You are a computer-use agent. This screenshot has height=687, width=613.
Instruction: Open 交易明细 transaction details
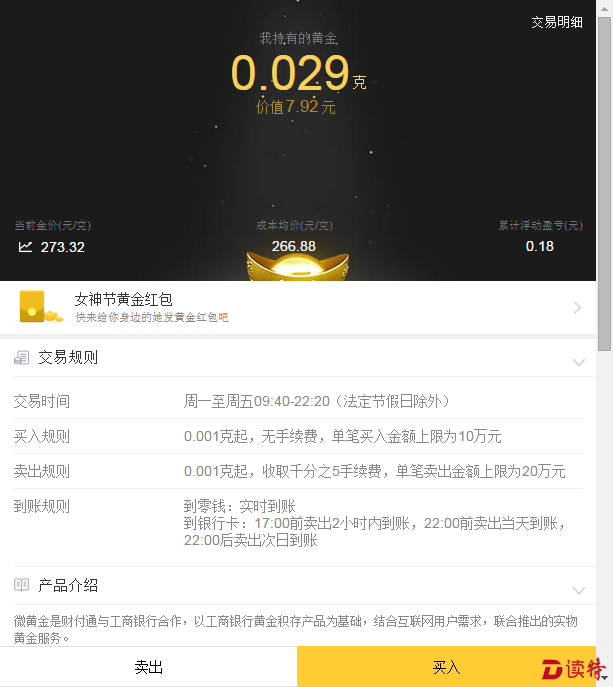(556, 22)
